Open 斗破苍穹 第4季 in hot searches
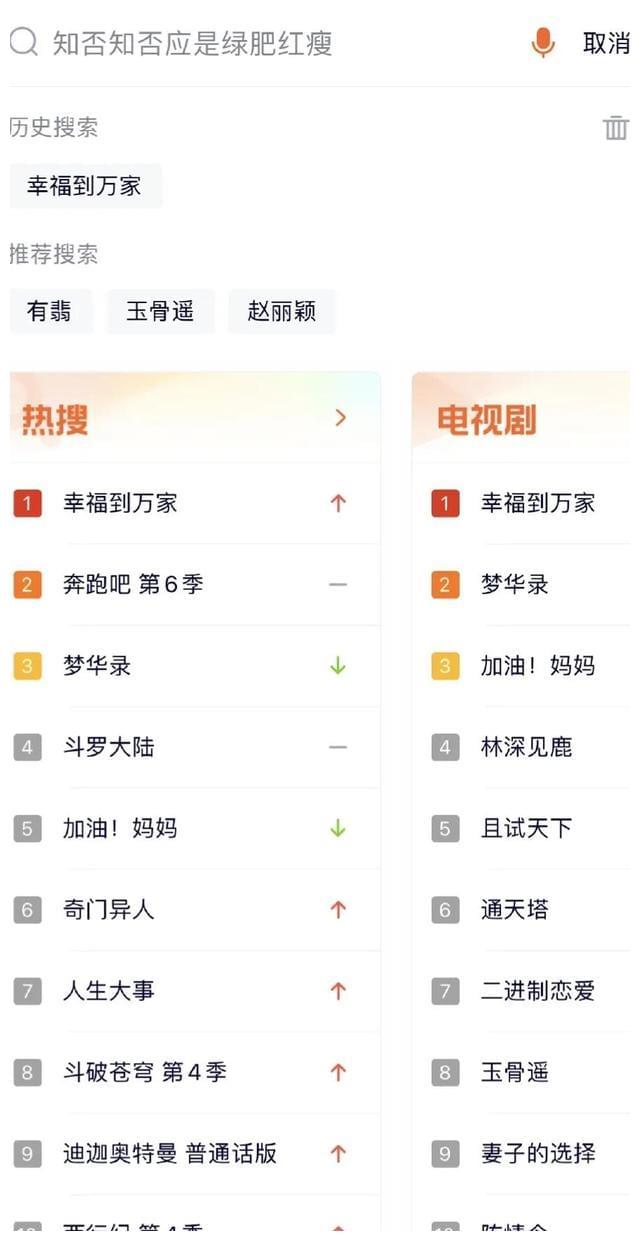 [145, 1072]
